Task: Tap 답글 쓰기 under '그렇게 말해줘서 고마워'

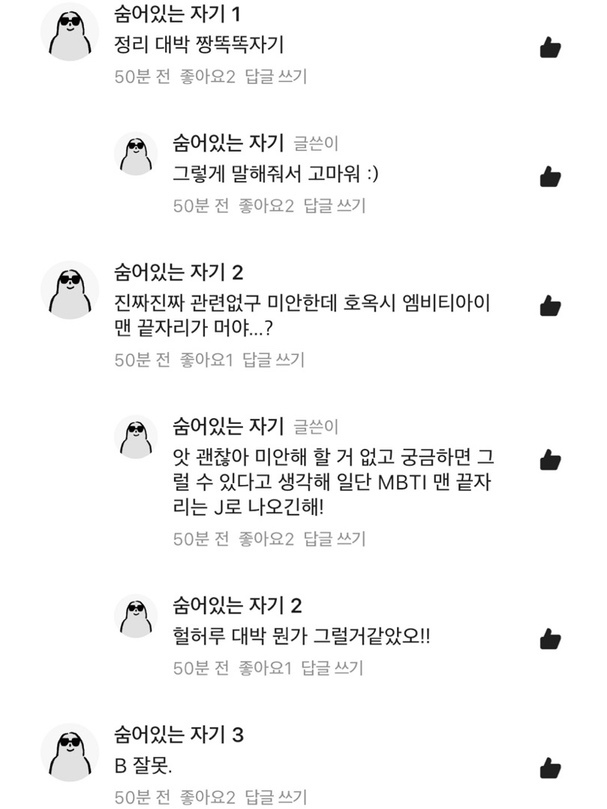Action: click(x=333, y=206)
